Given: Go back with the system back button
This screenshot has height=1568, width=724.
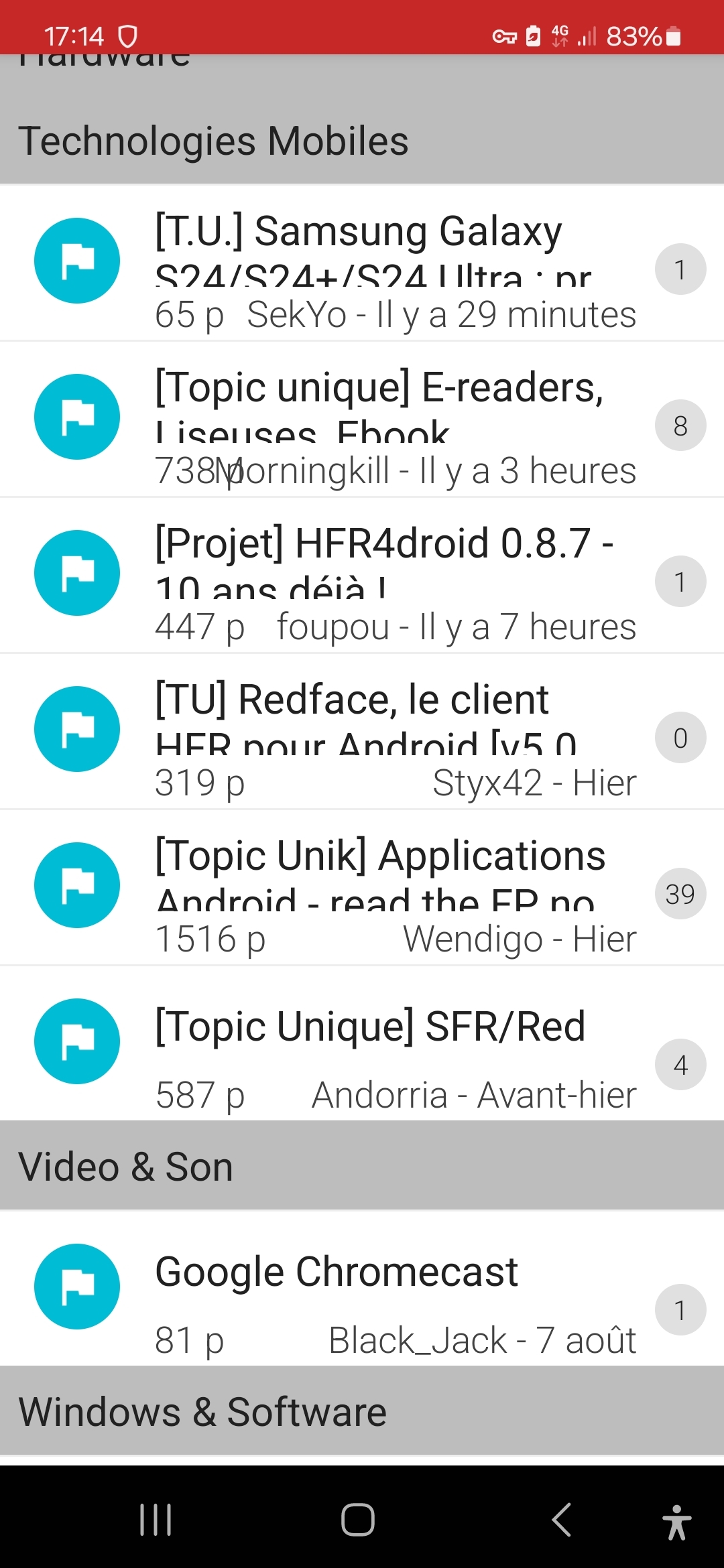Looking at the screenshot, I should 562,1519.
